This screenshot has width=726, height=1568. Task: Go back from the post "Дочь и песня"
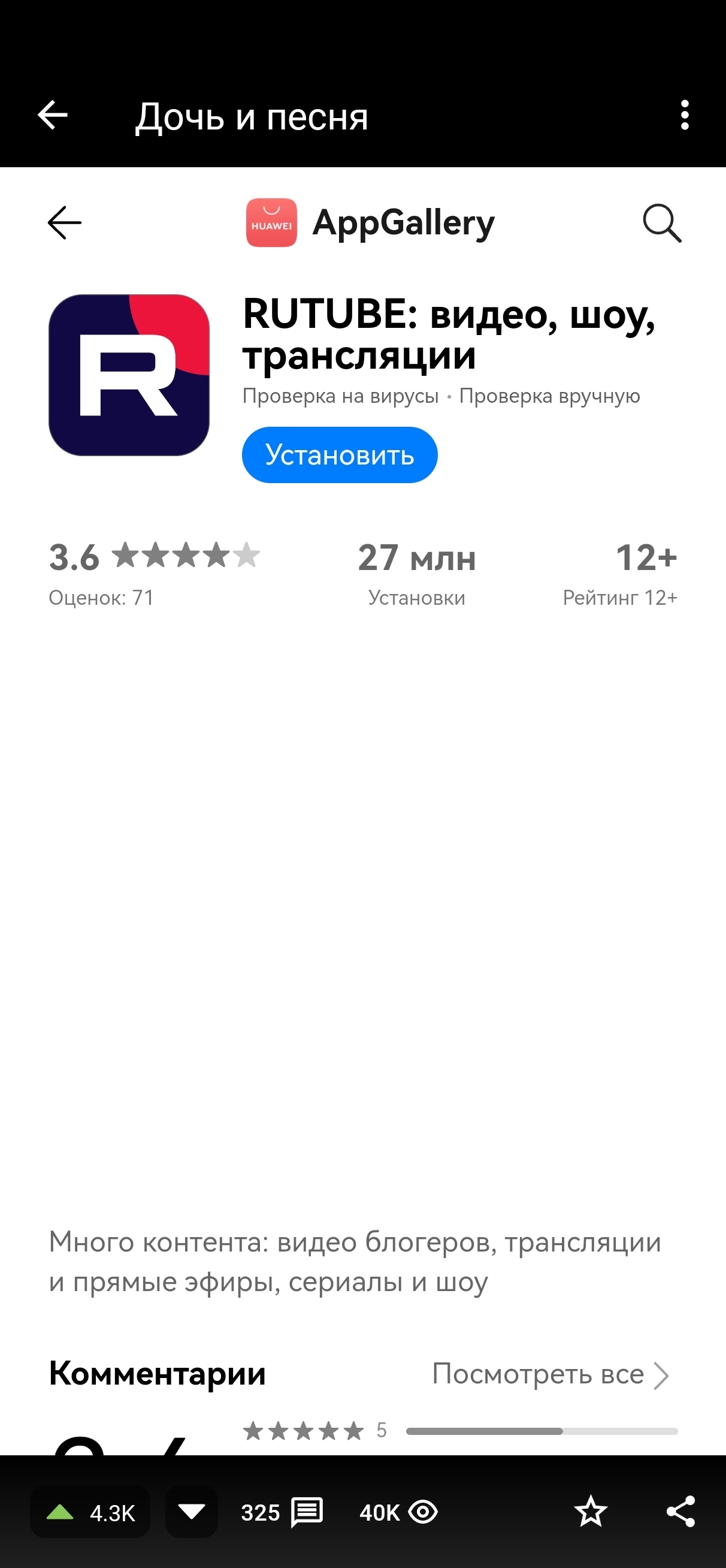click(52, 115)
